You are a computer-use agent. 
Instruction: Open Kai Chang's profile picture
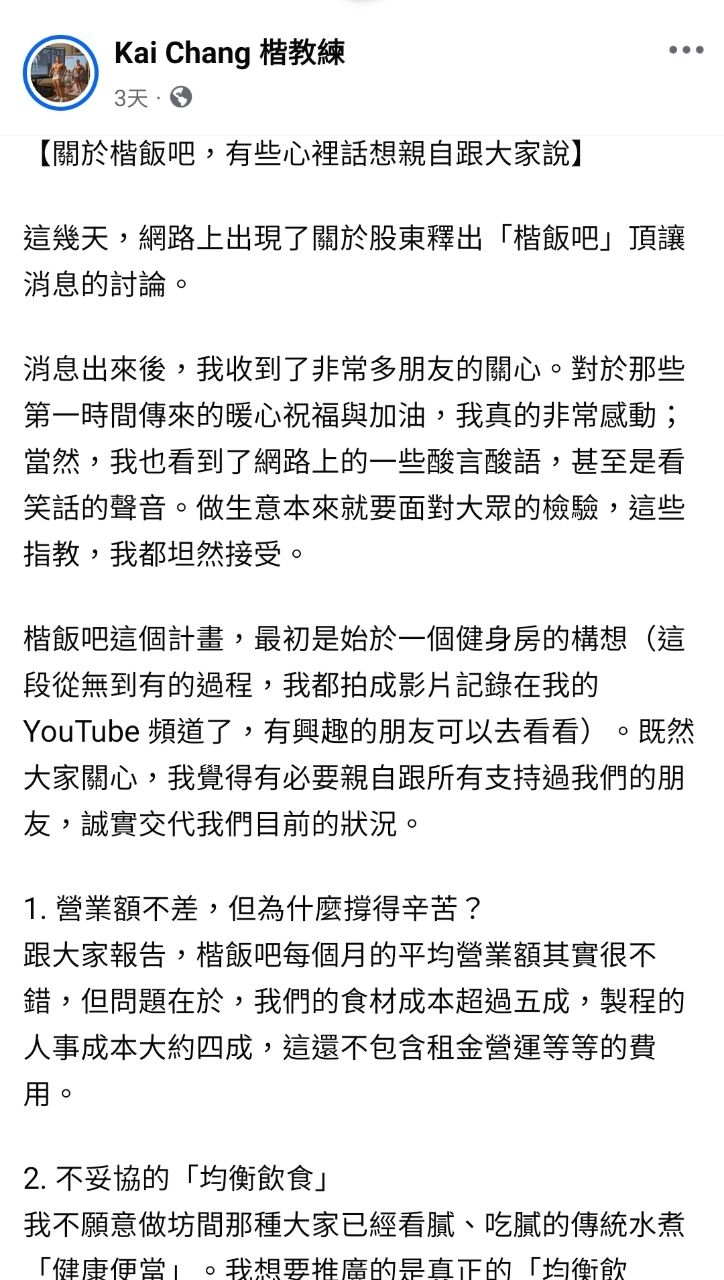click(x=61, y=71)
